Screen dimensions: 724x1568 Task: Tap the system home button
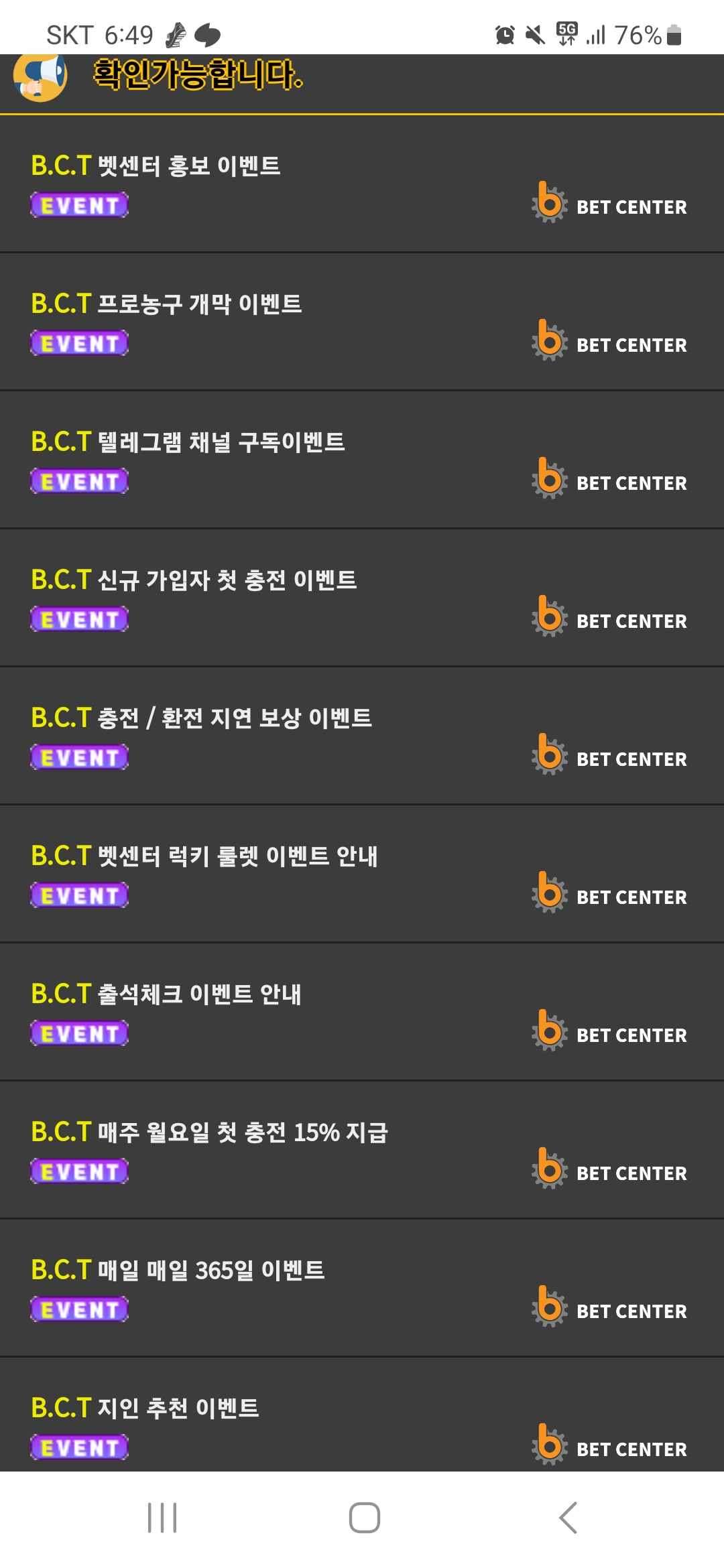point(364,1518)
